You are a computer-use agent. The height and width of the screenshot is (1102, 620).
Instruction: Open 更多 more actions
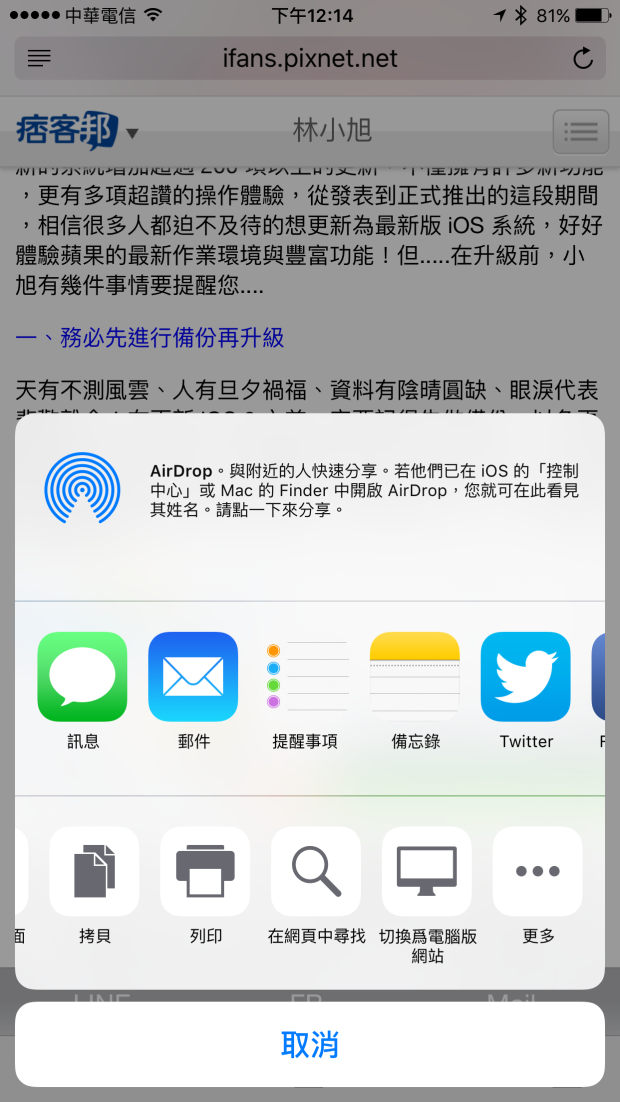538,871
